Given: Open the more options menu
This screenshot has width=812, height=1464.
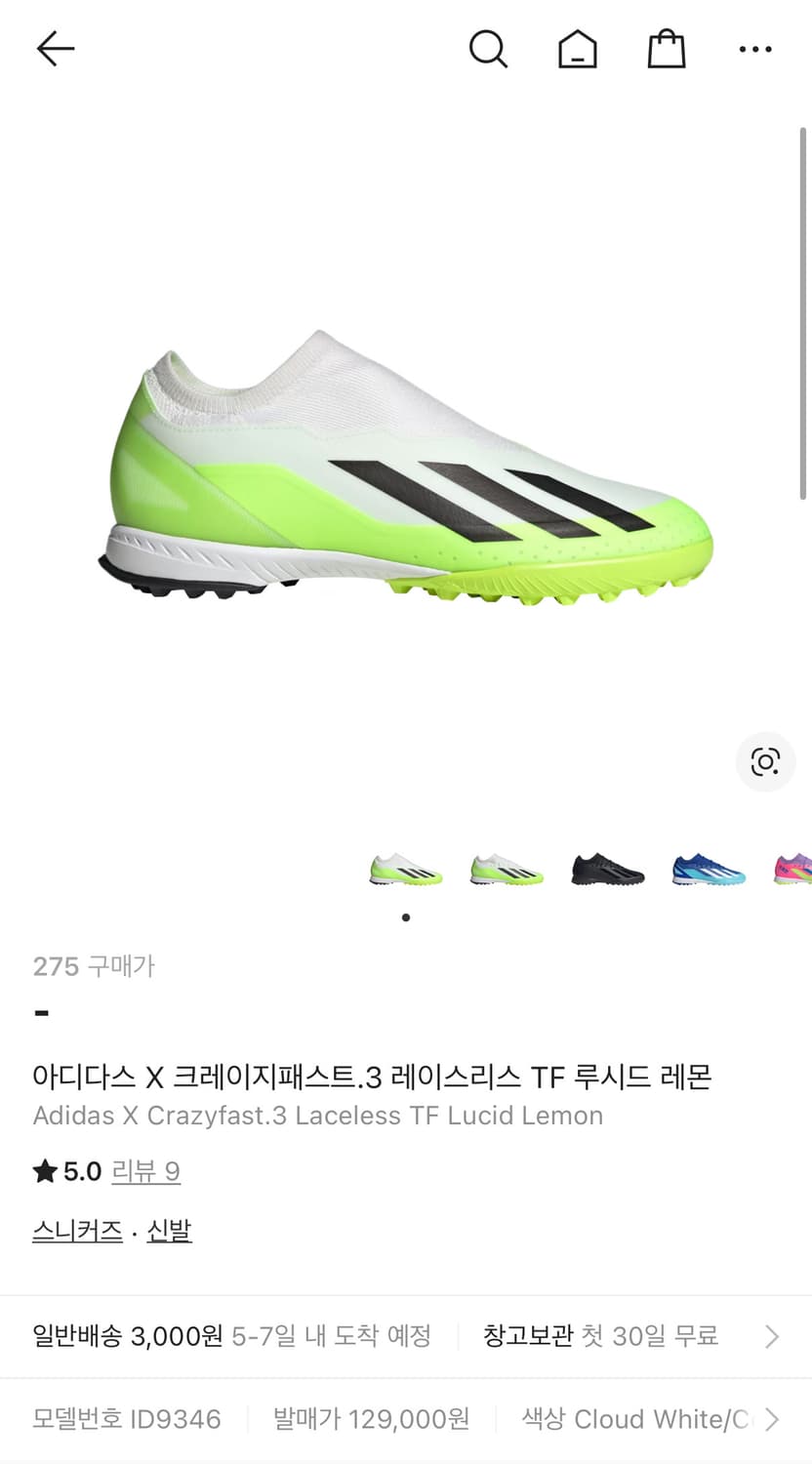Looking at the screenshot, I should (x=754, y=50).
